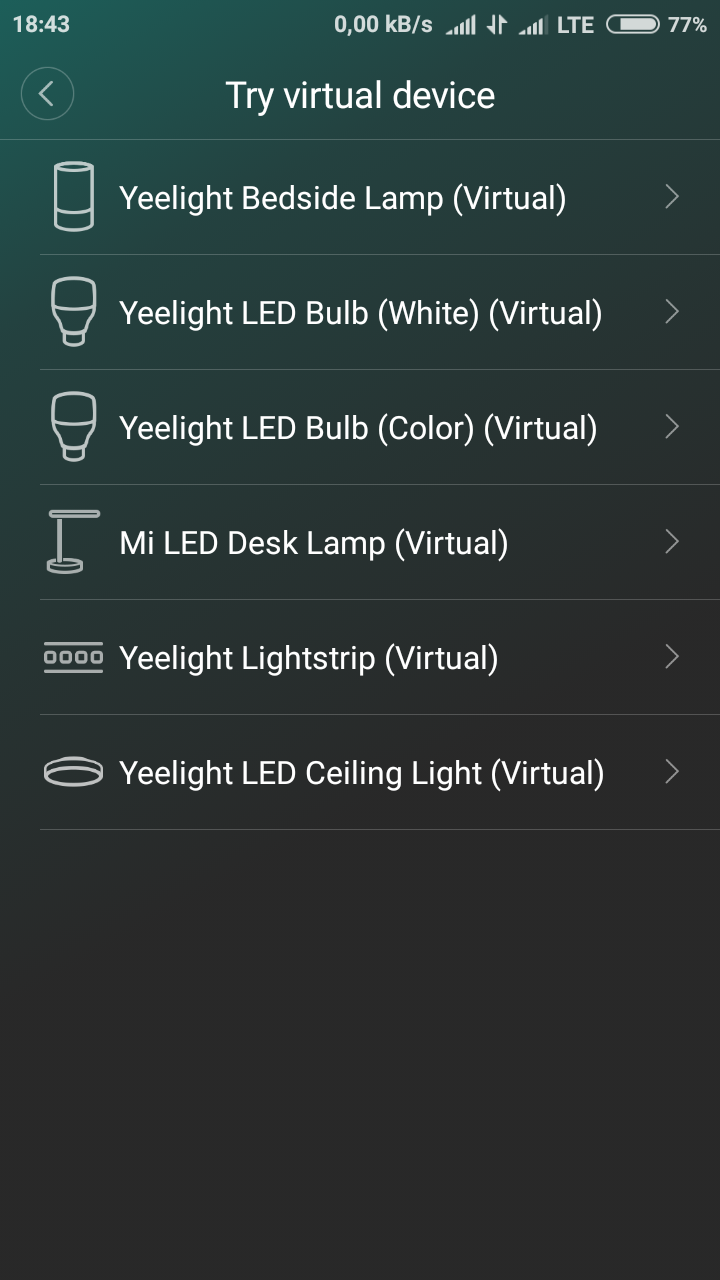Screen dimensions: 720x1280
Task: Select Yeelight LED Bulb (White) virtual device
Action: pyautogui.click(x=360, y=313)
